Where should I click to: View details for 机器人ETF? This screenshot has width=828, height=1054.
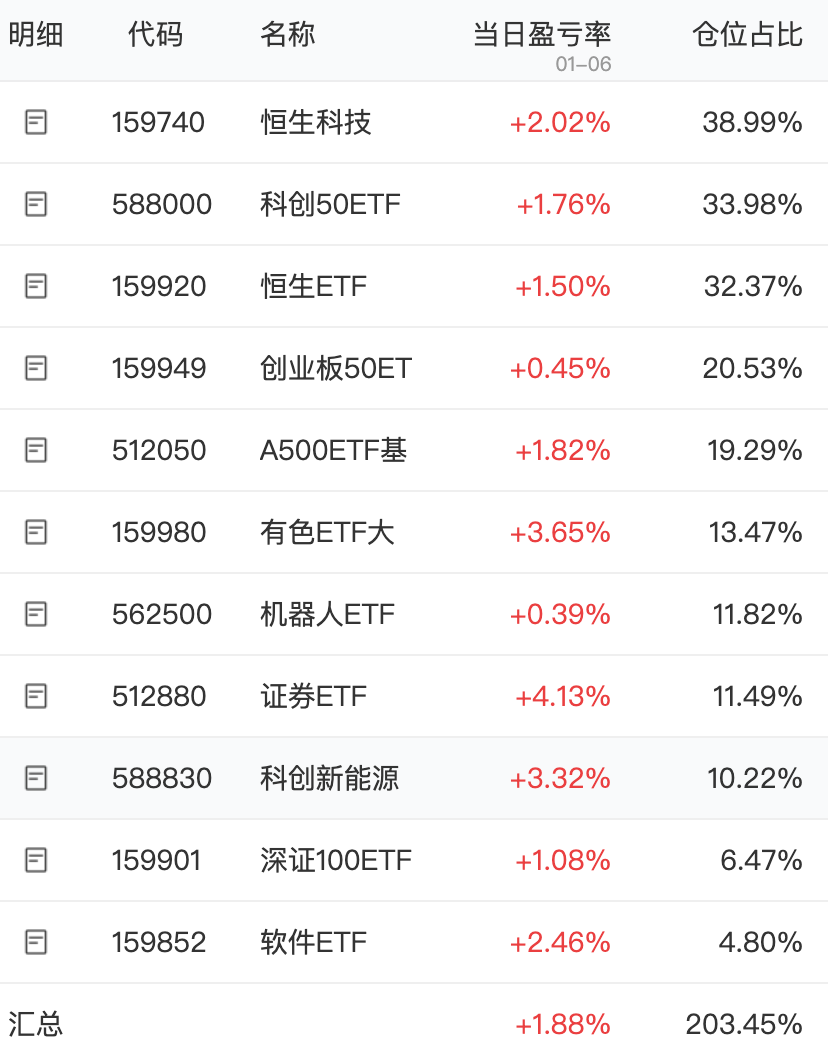(x=36, y=614)
